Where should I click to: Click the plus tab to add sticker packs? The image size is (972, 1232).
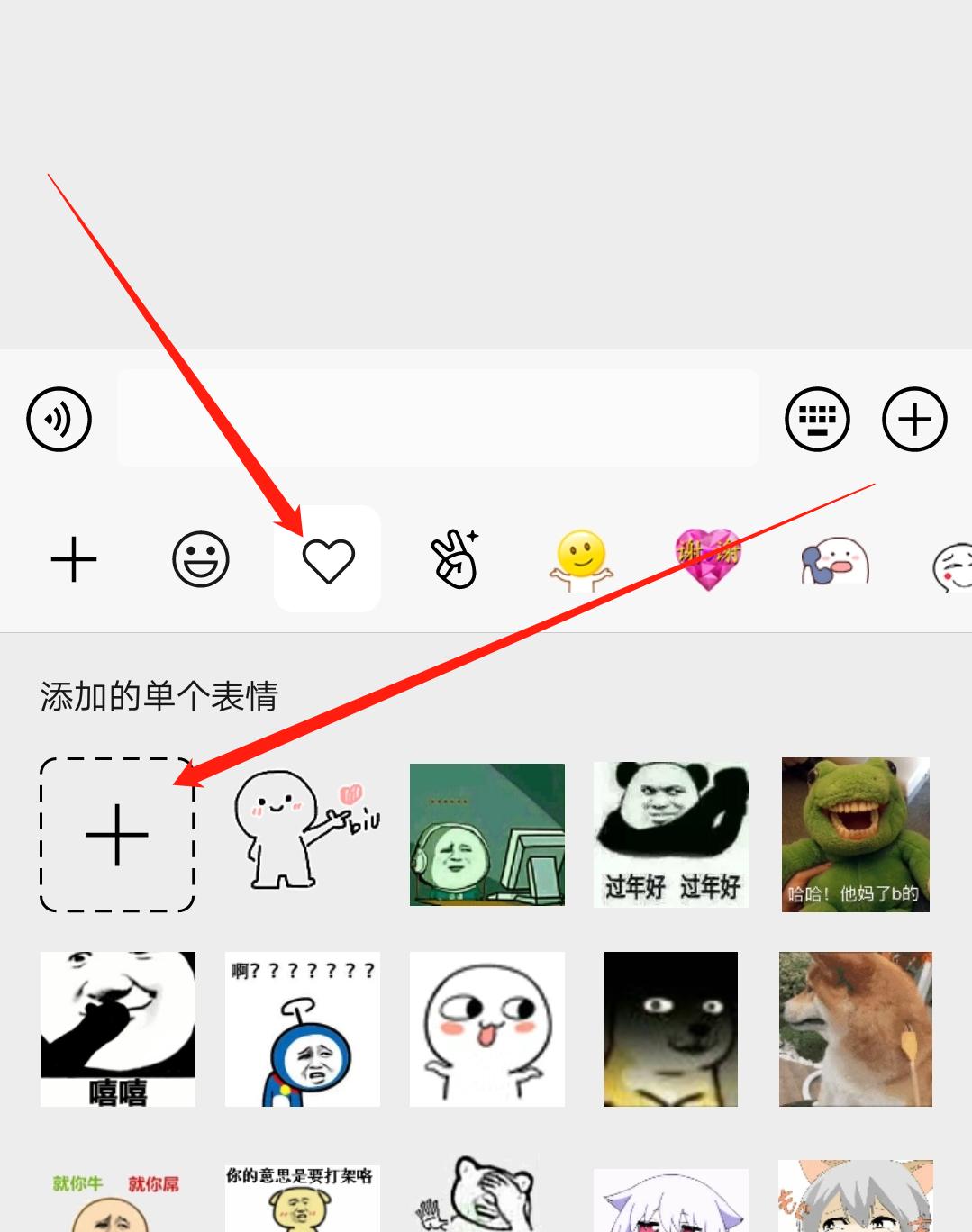[75, 558]
